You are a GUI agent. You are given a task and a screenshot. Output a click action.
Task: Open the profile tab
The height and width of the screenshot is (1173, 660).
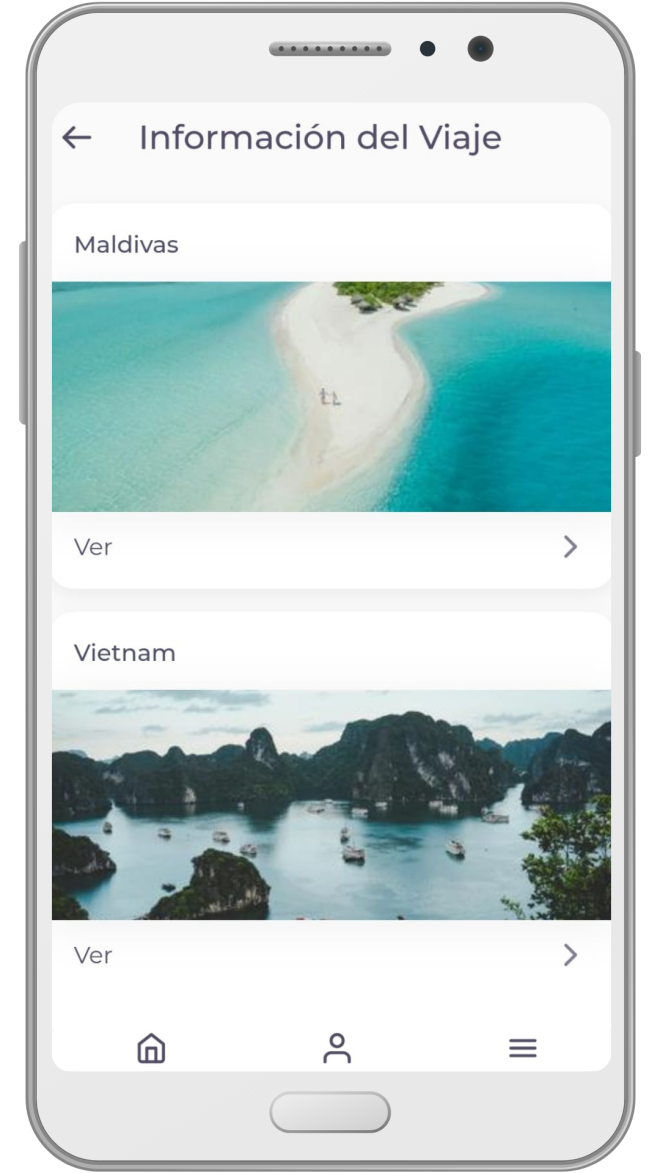[337, 1048]
